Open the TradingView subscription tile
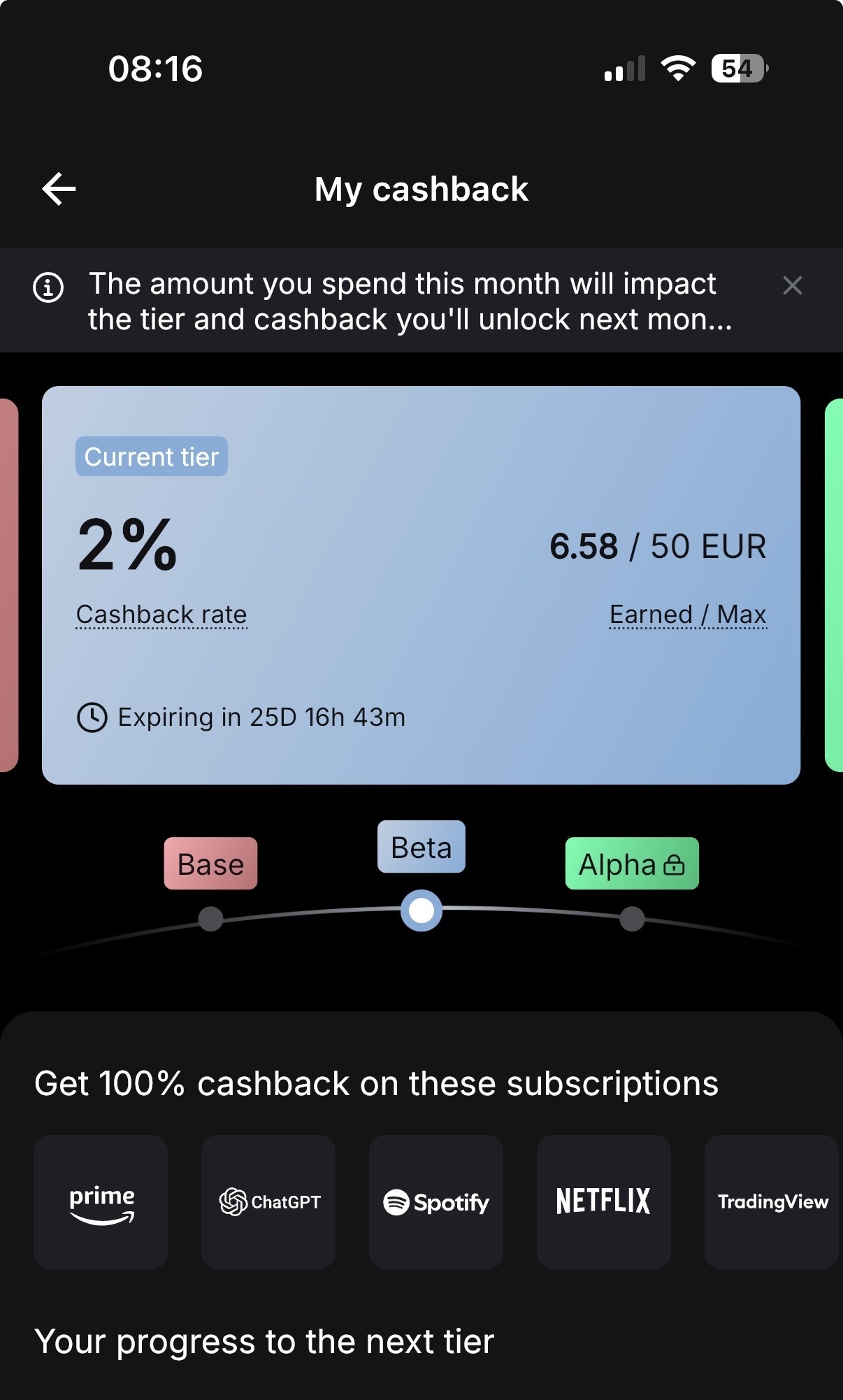This screenshot has height=1400, width=843. tap(772, 1202)
